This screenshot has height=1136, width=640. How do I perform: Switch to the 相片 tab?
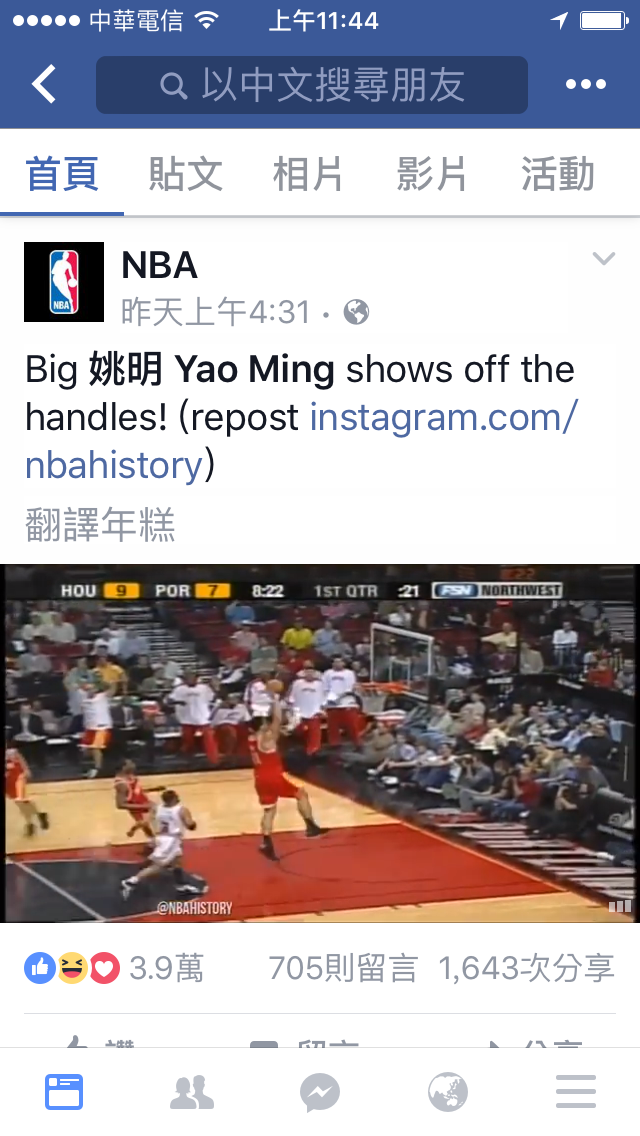[309, 174]
